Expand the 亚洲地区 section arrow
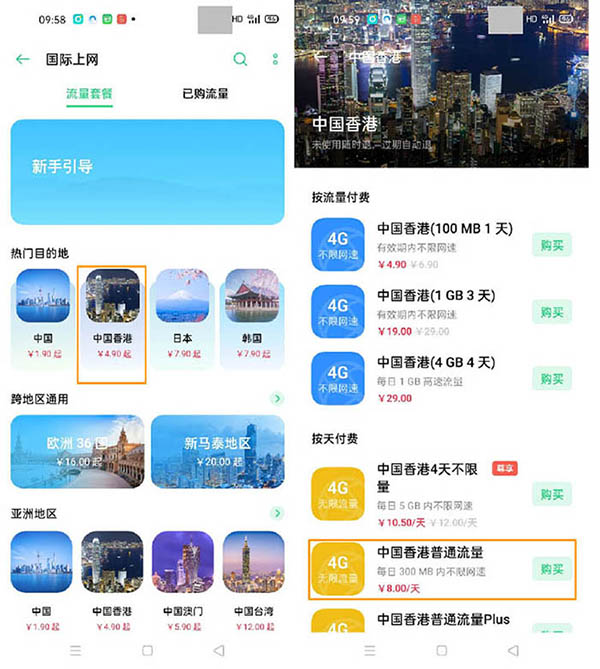600x669 pixels. pos(277,514)
